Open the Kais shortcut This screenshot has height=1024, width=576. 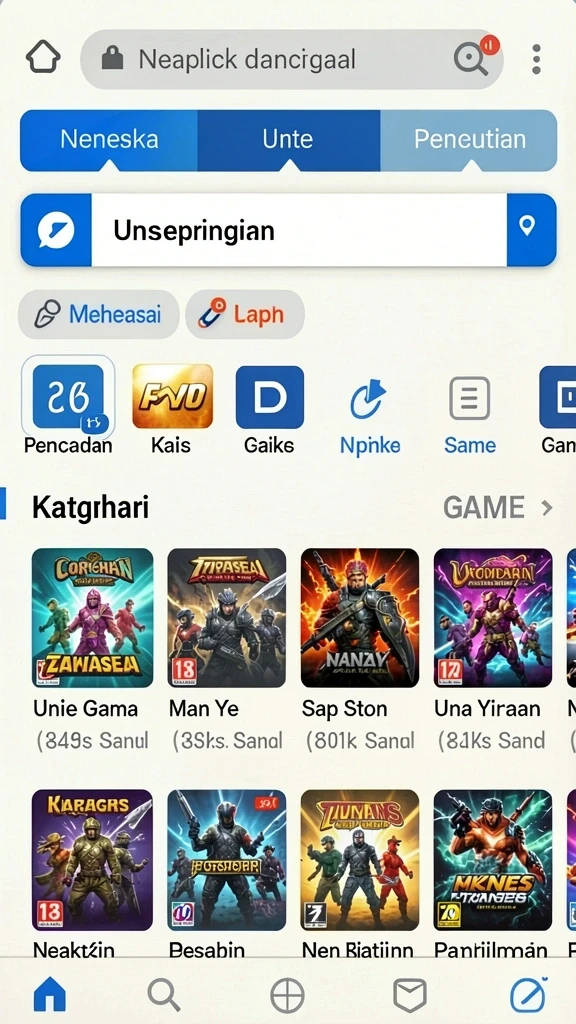(172, 408)
